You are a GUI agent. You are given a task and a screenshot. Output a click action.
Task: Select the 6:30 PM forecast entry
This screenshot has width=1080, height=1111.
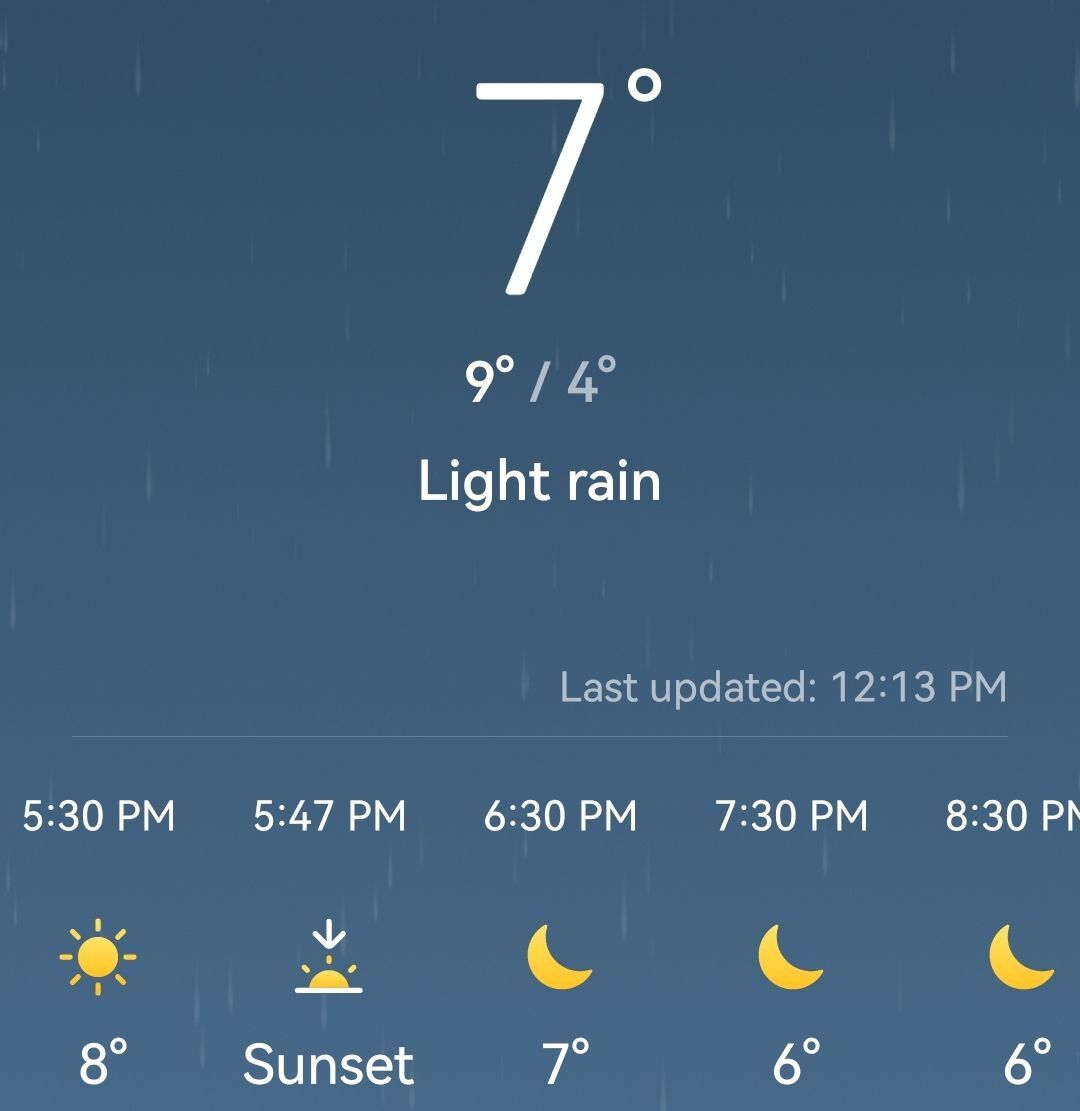click(560, 940)
